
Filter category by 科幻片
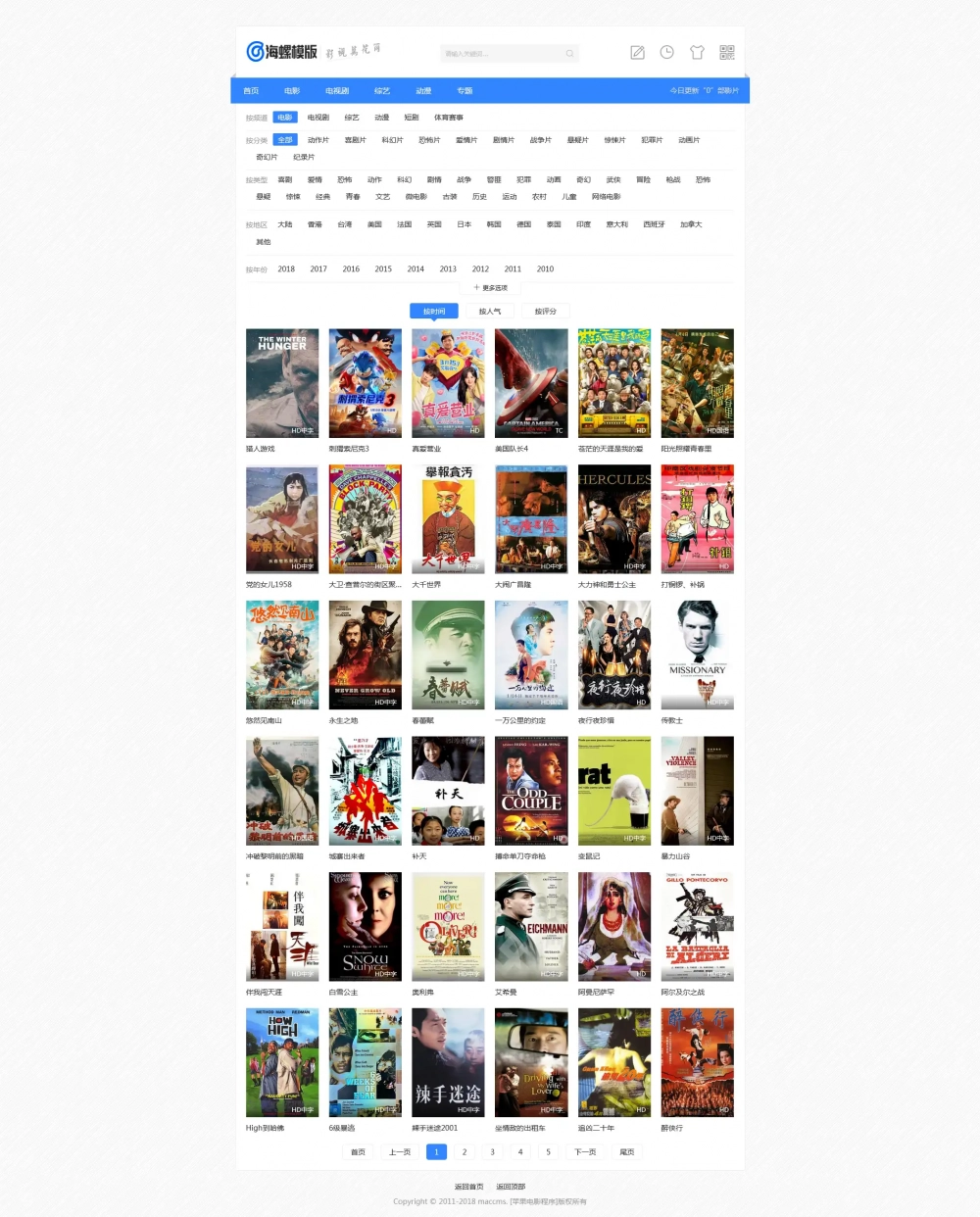392,140
